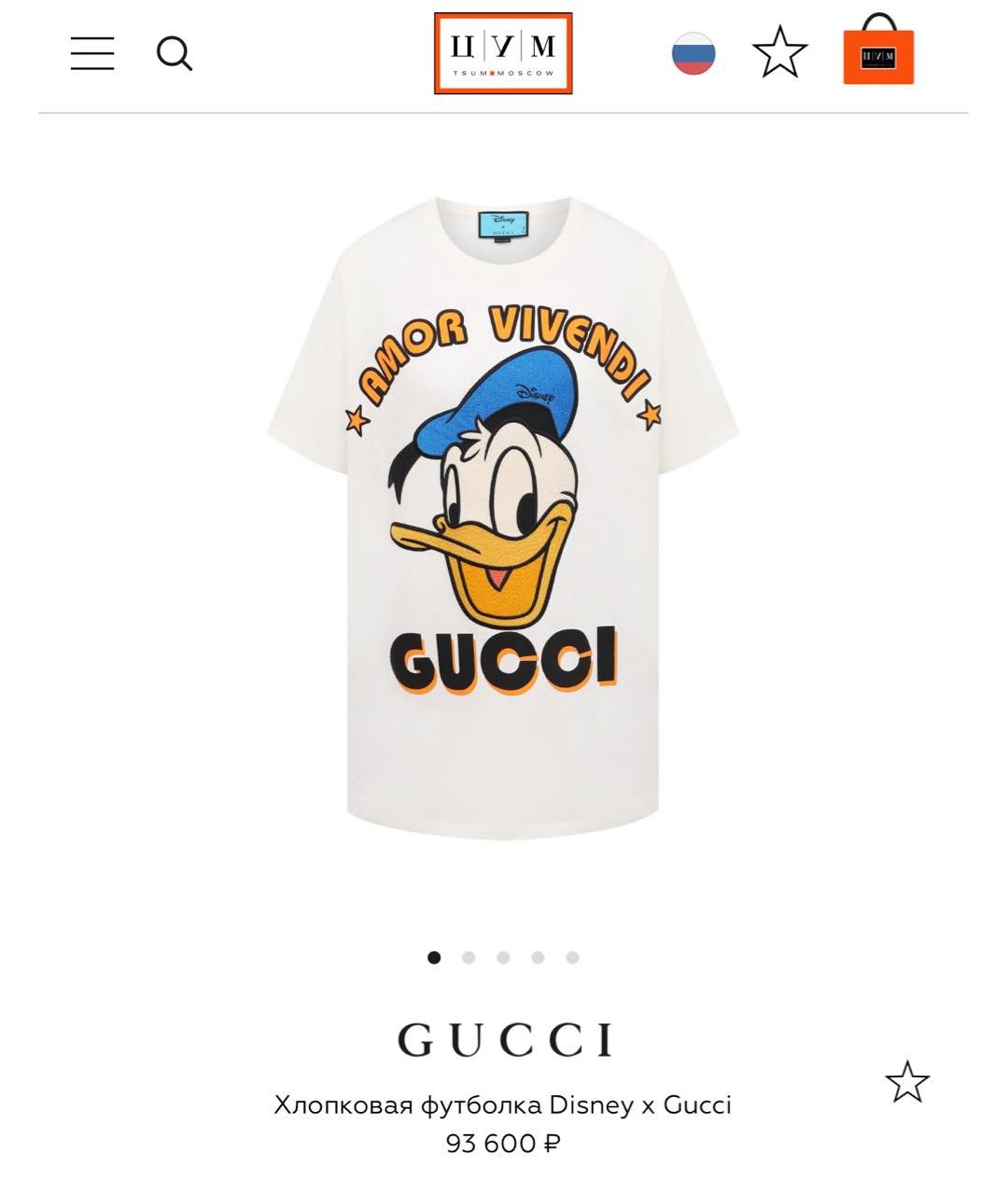The width and height of the screenshot is (1008, 1195).
Task: Open the Gucci brand page
Action: click(x=504, y=1039)
